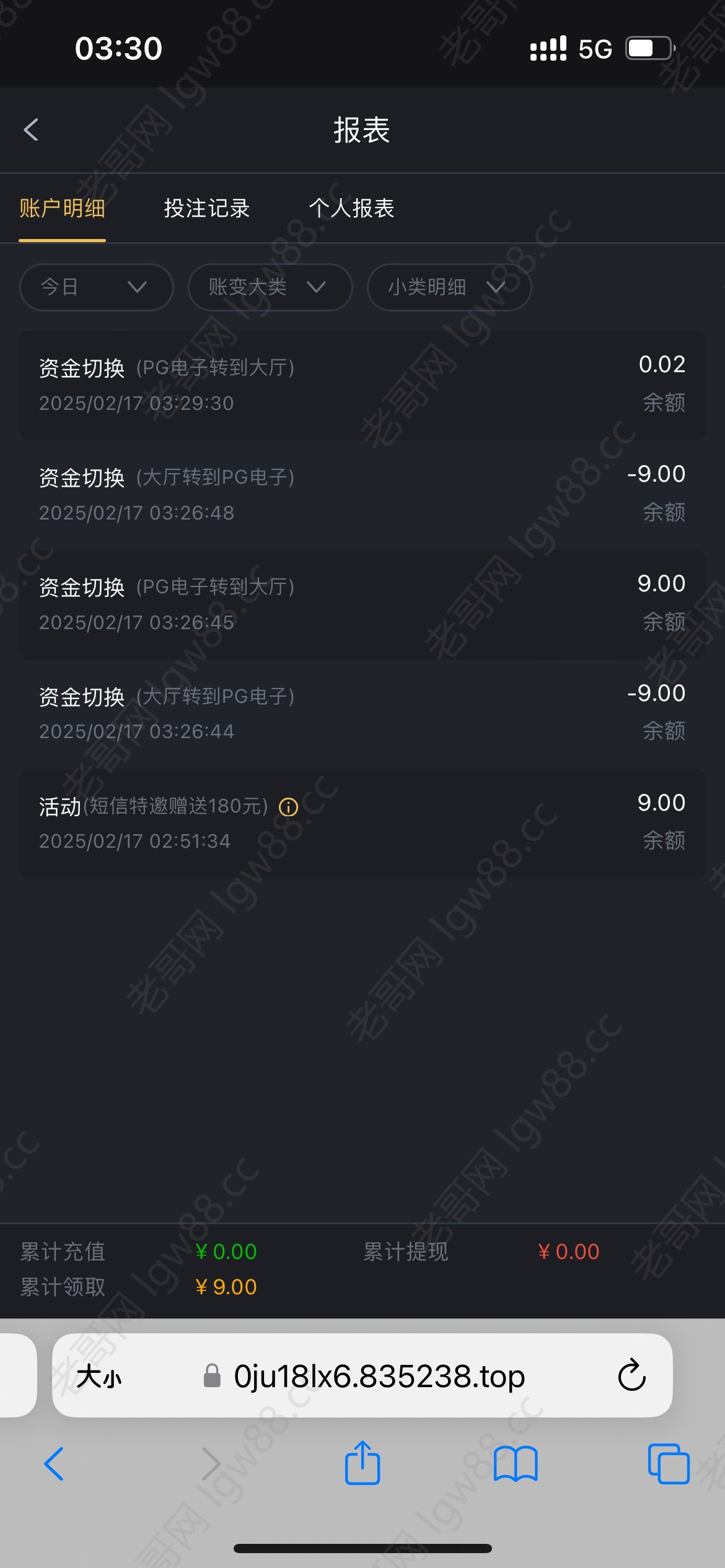Open the 账变大类 filter dropdown
Screen dimensions: 725x1568
coord(270,287)
